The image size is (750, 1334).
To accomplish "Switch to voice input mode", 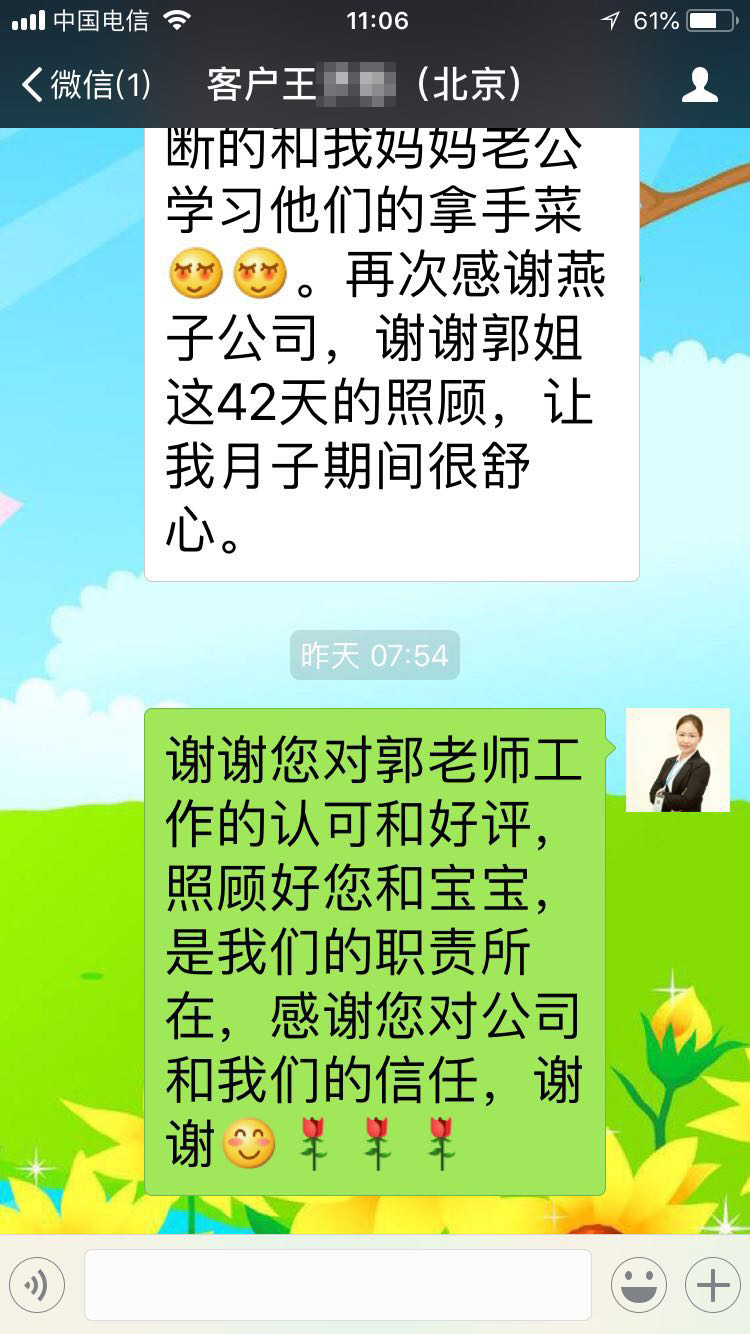I will tap(37, 1285).
